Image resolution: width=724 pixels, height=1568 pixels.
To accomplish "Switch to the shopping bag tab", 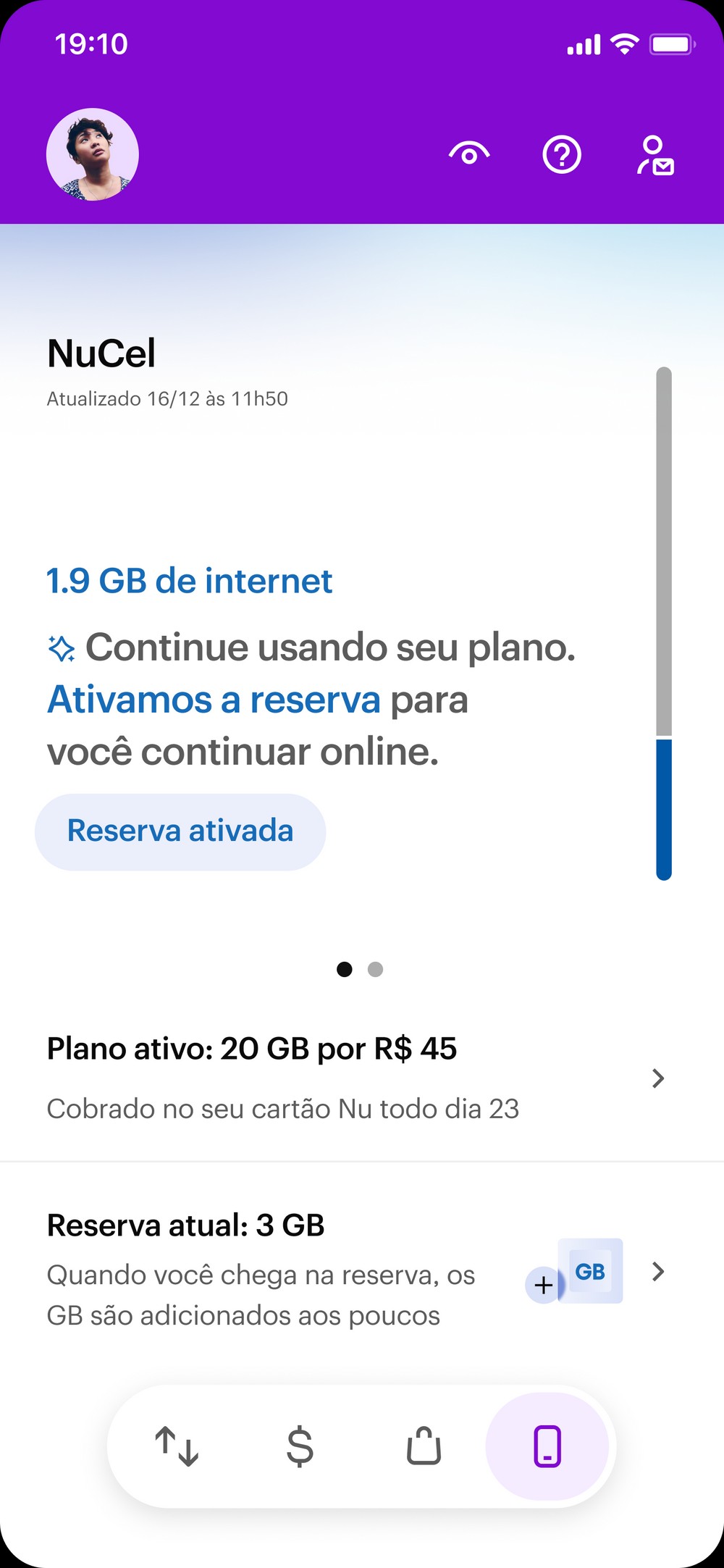I will tap(424, 1446).
